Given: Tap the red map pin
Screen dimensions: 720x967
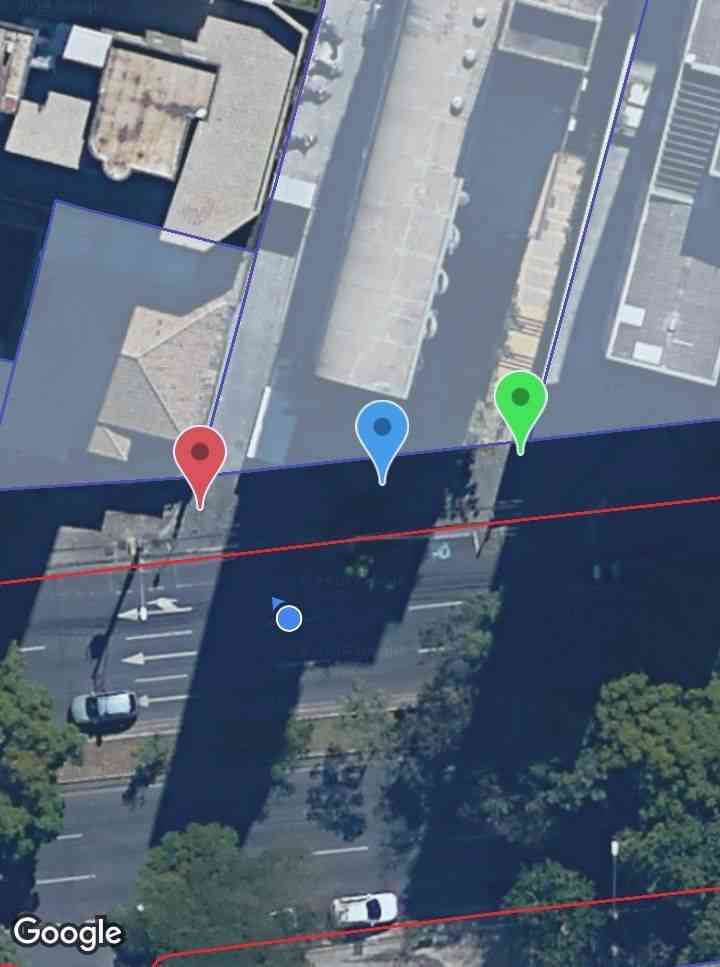Looking at the screenshot, I should pyautogui.click(x=200, y=456).
